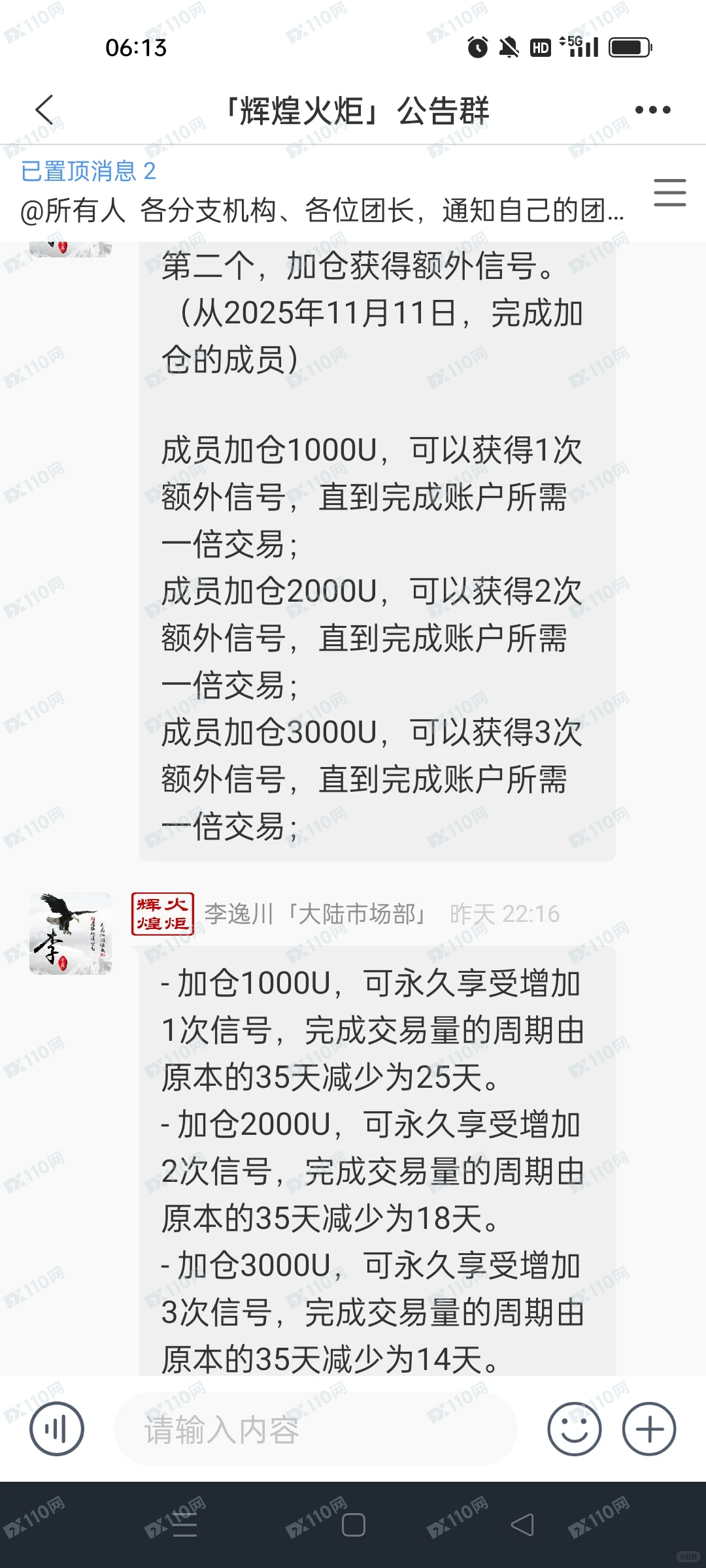Open the three-dot overflow menu
Screen dimensions: 706x1568
coord(652,110)
